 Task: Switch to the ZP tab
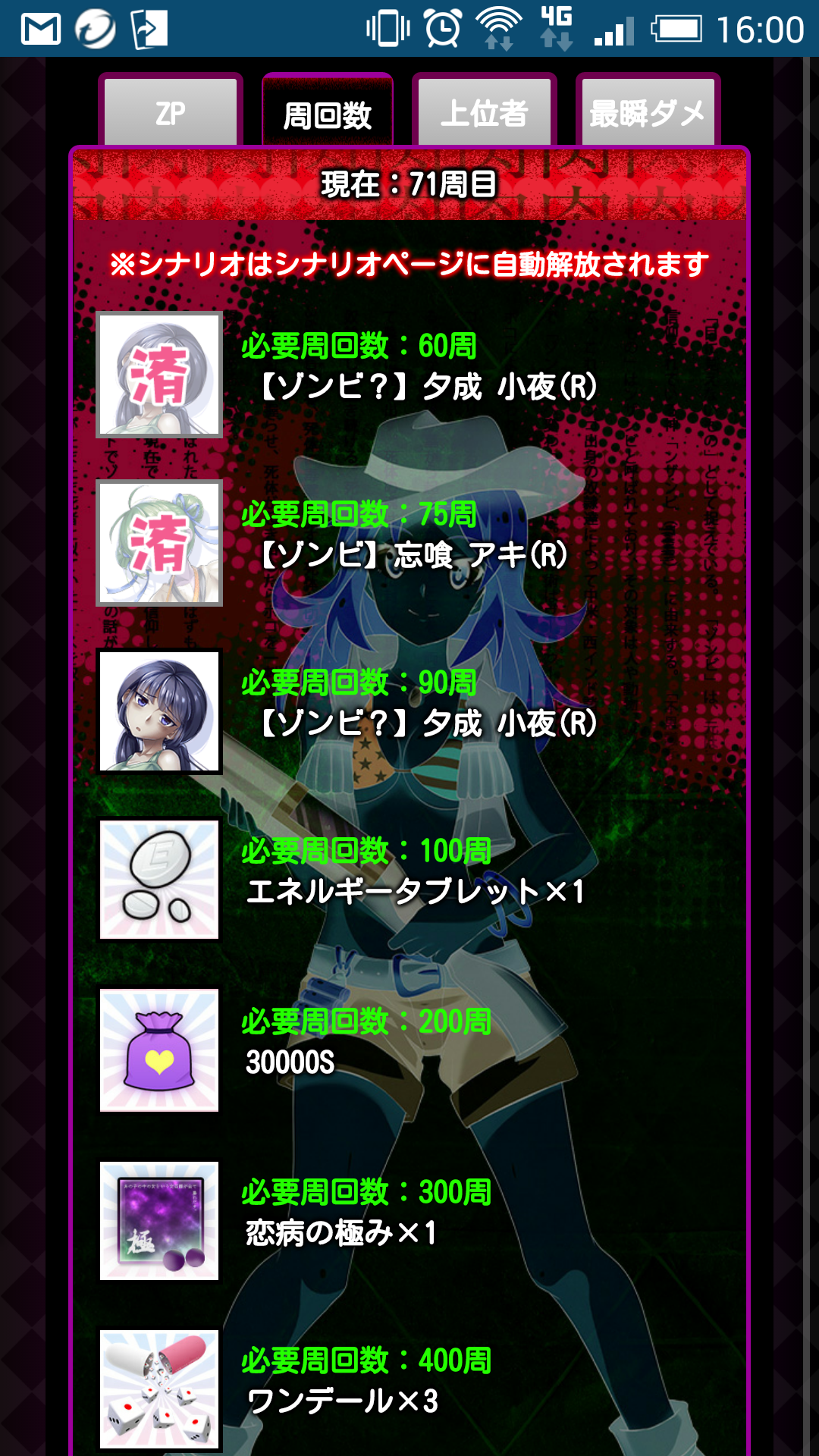click(171, 112)
